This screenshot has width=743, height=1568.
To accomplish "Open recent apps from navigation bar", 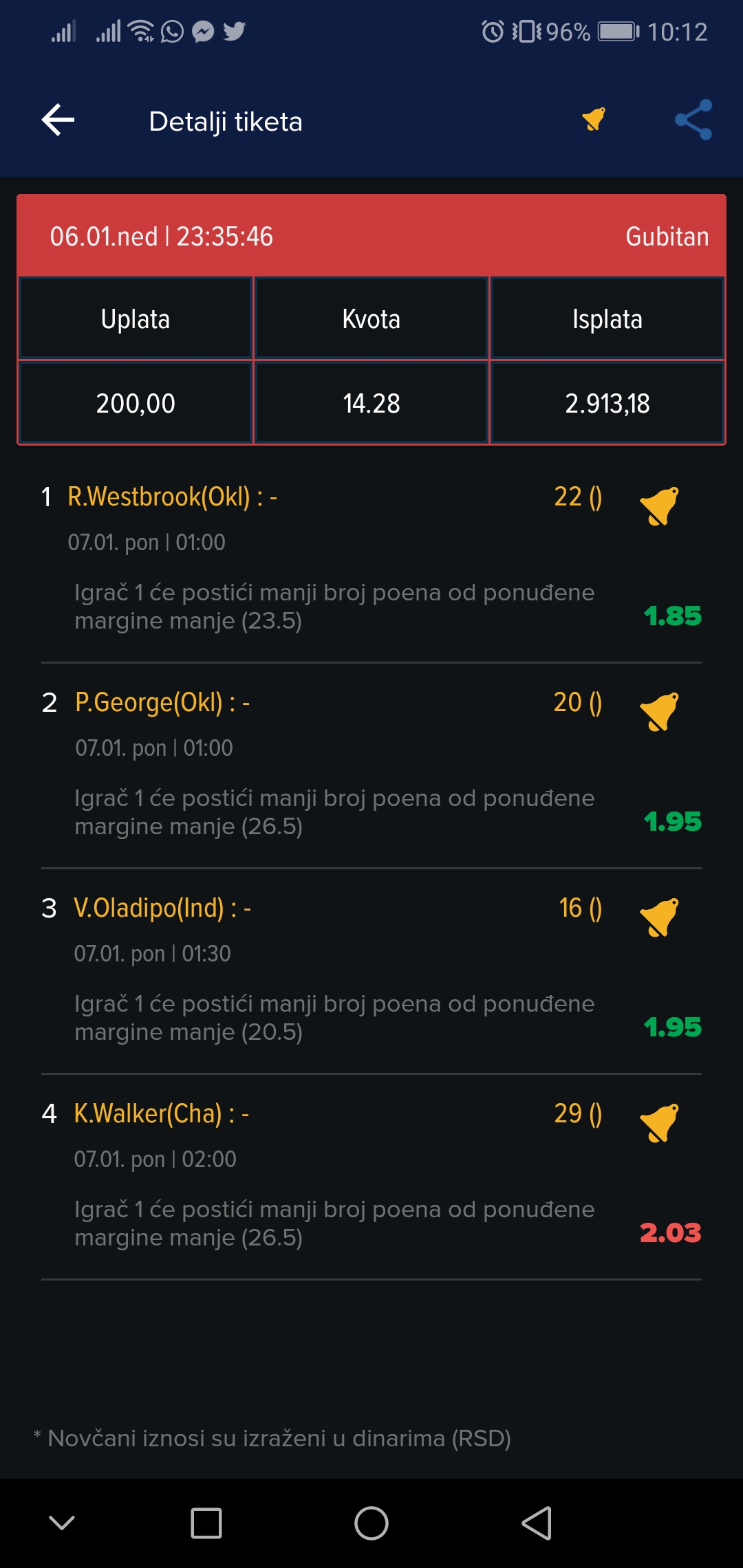I will 206,1523.
